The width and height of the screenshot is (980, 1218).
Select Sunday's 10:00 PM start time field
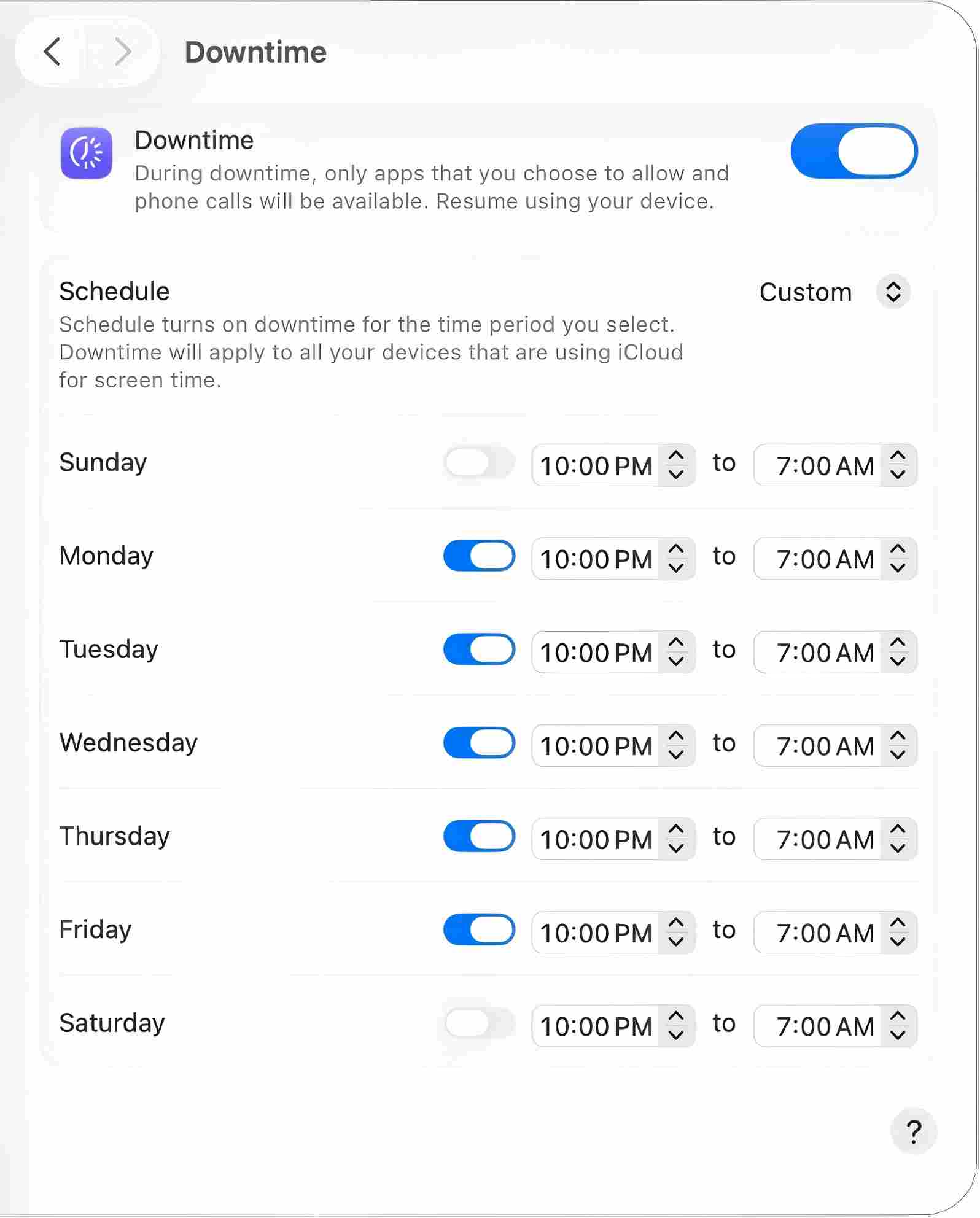(596, 466)
